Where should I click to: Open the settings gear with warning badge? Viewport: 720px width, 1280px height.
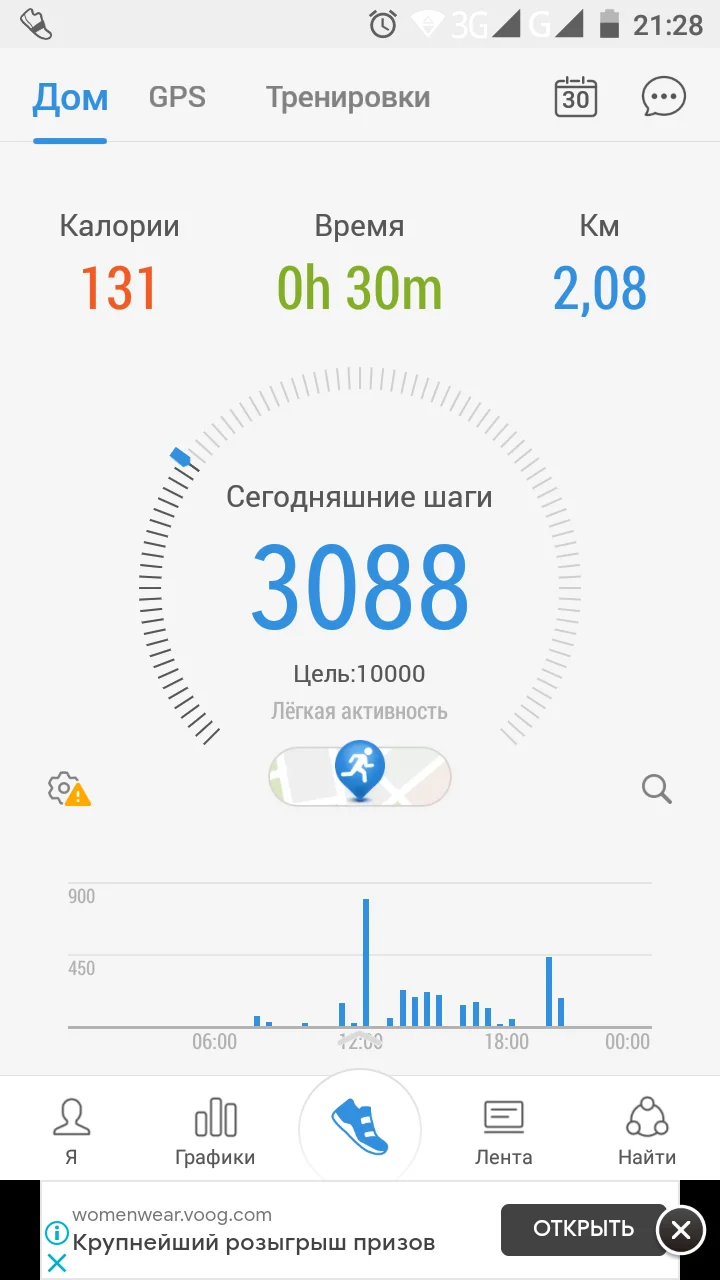point(67,790)
